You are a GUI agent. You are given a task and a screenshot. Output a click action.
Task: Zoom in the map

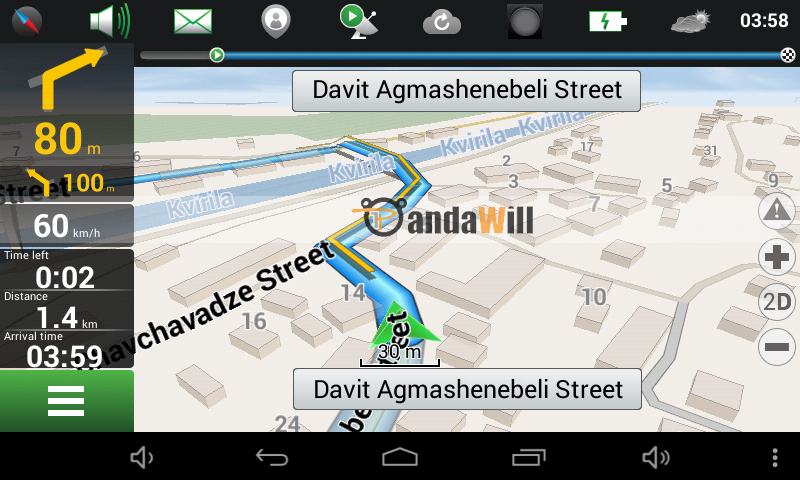coord(777,256)
